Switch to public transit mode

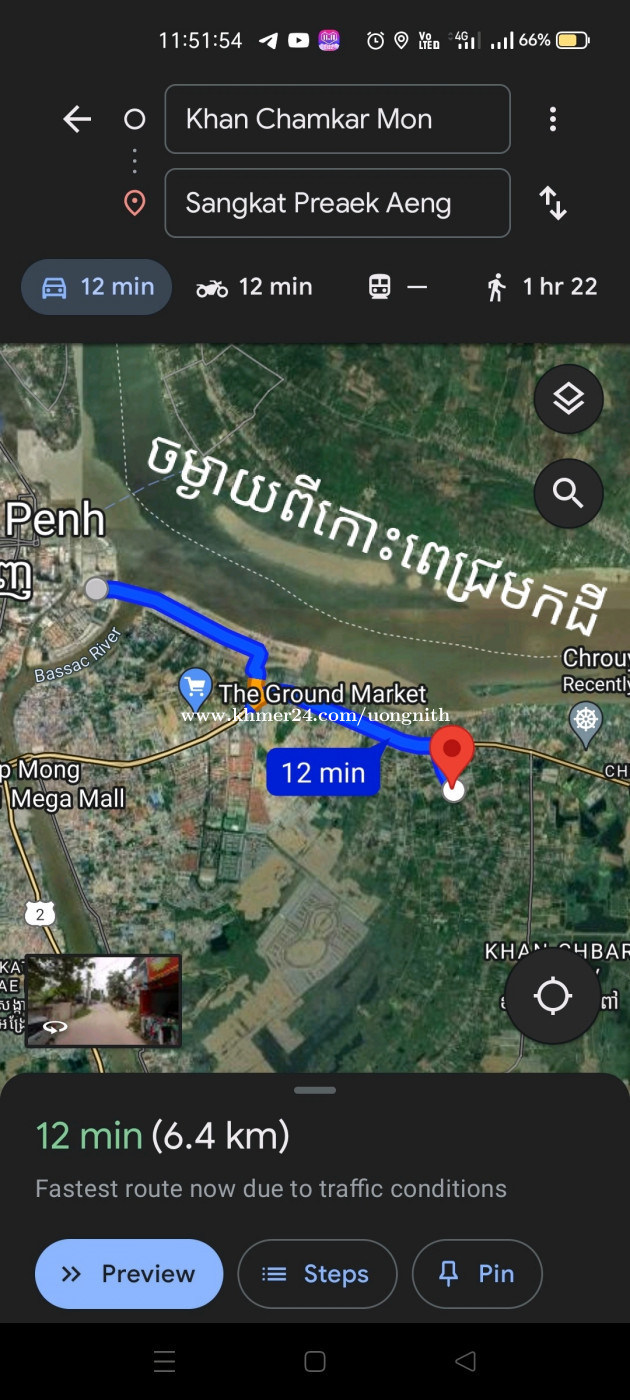click(x=397, y=287)
